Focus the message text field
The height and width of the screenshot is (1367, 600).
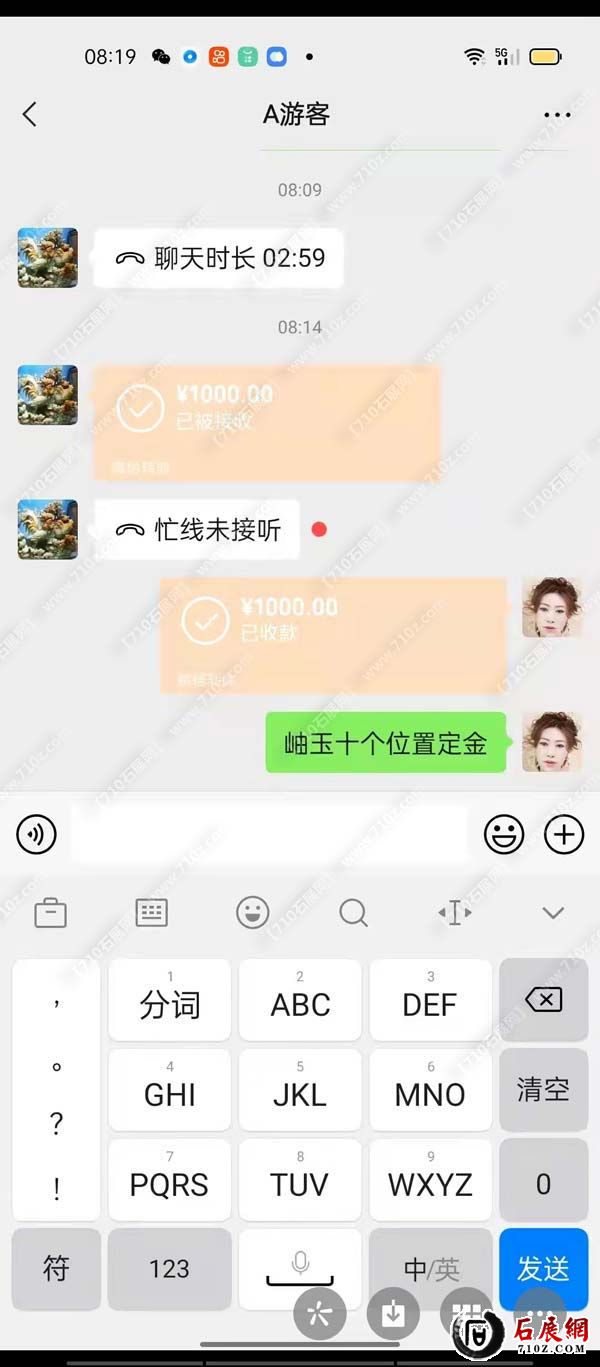point(268,834)
